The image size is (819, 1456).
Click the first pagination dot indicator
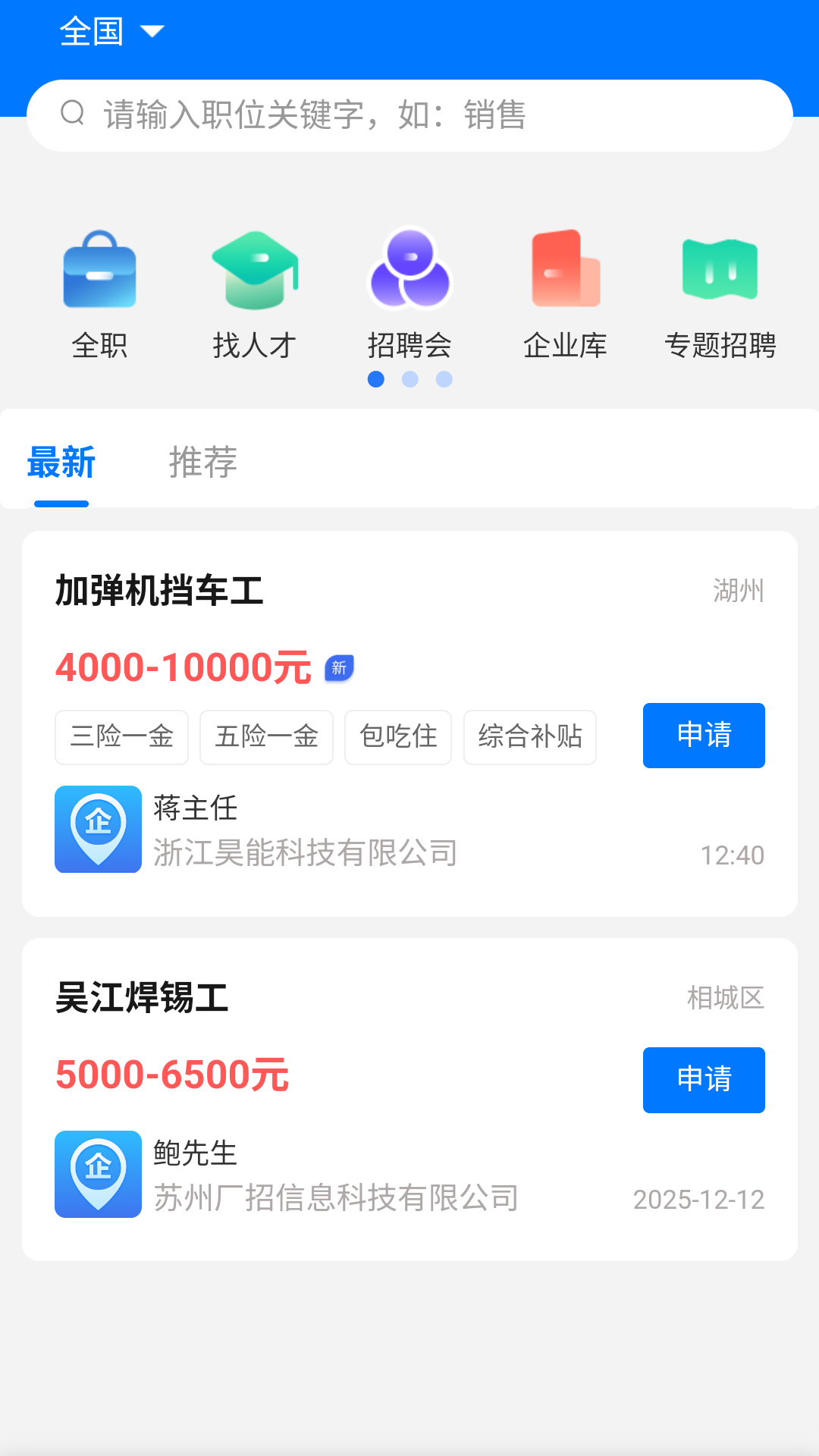coord(376,379)
